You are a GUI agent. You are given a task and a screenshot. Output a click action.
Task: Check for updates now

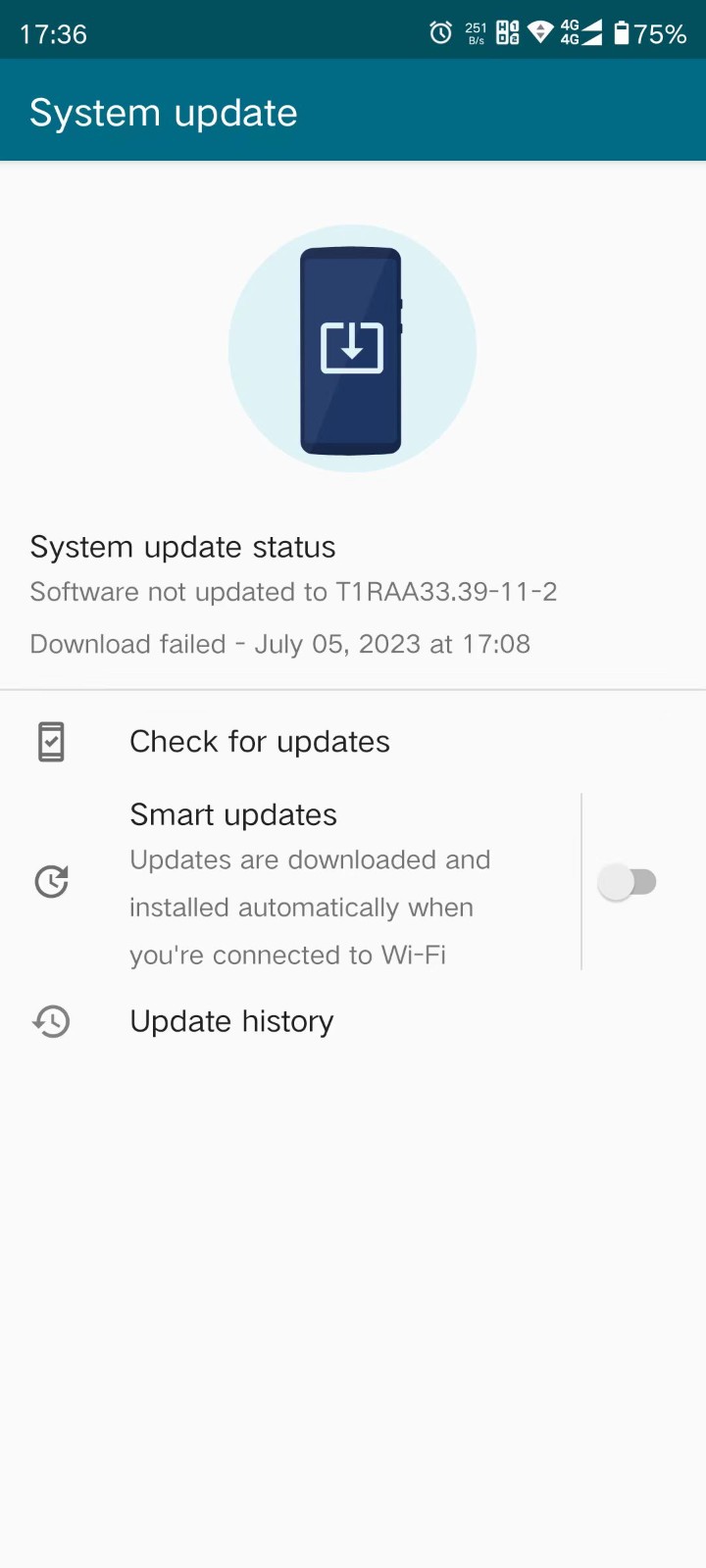tap(353, 742)
